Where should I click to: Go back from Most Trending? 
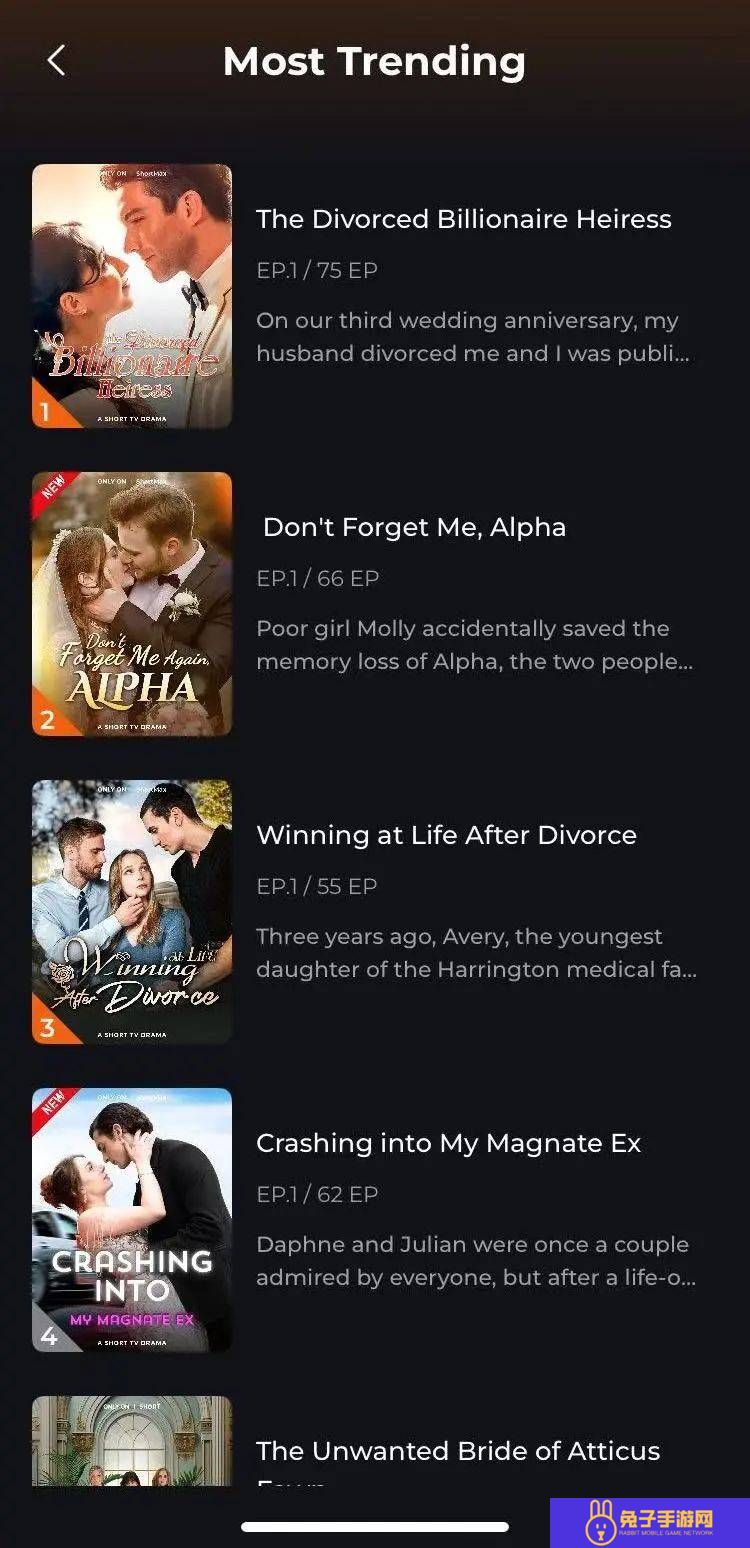click(56, 61)
